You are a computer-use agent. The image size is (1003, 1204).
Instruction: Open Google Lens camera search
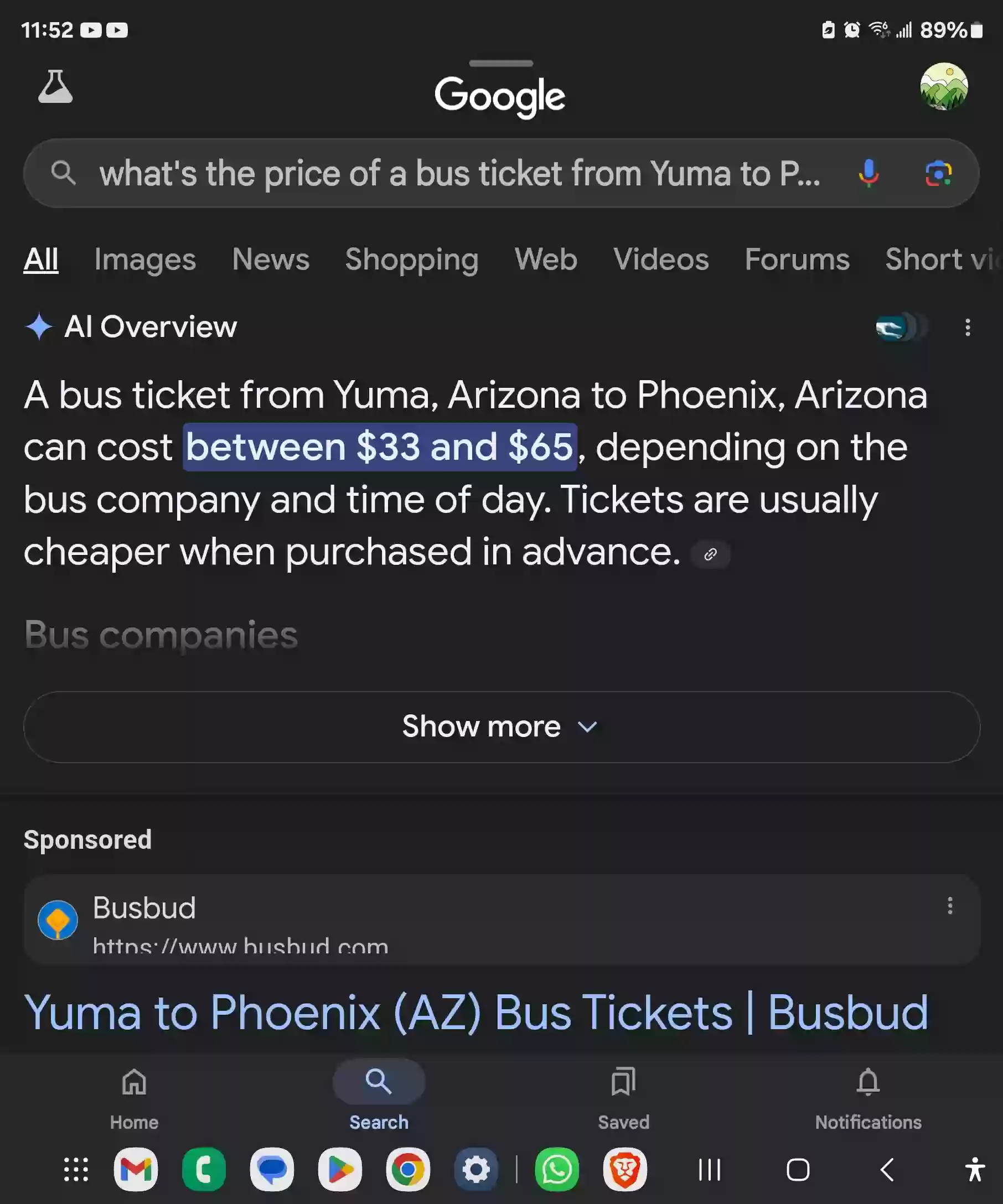point(938,173)
